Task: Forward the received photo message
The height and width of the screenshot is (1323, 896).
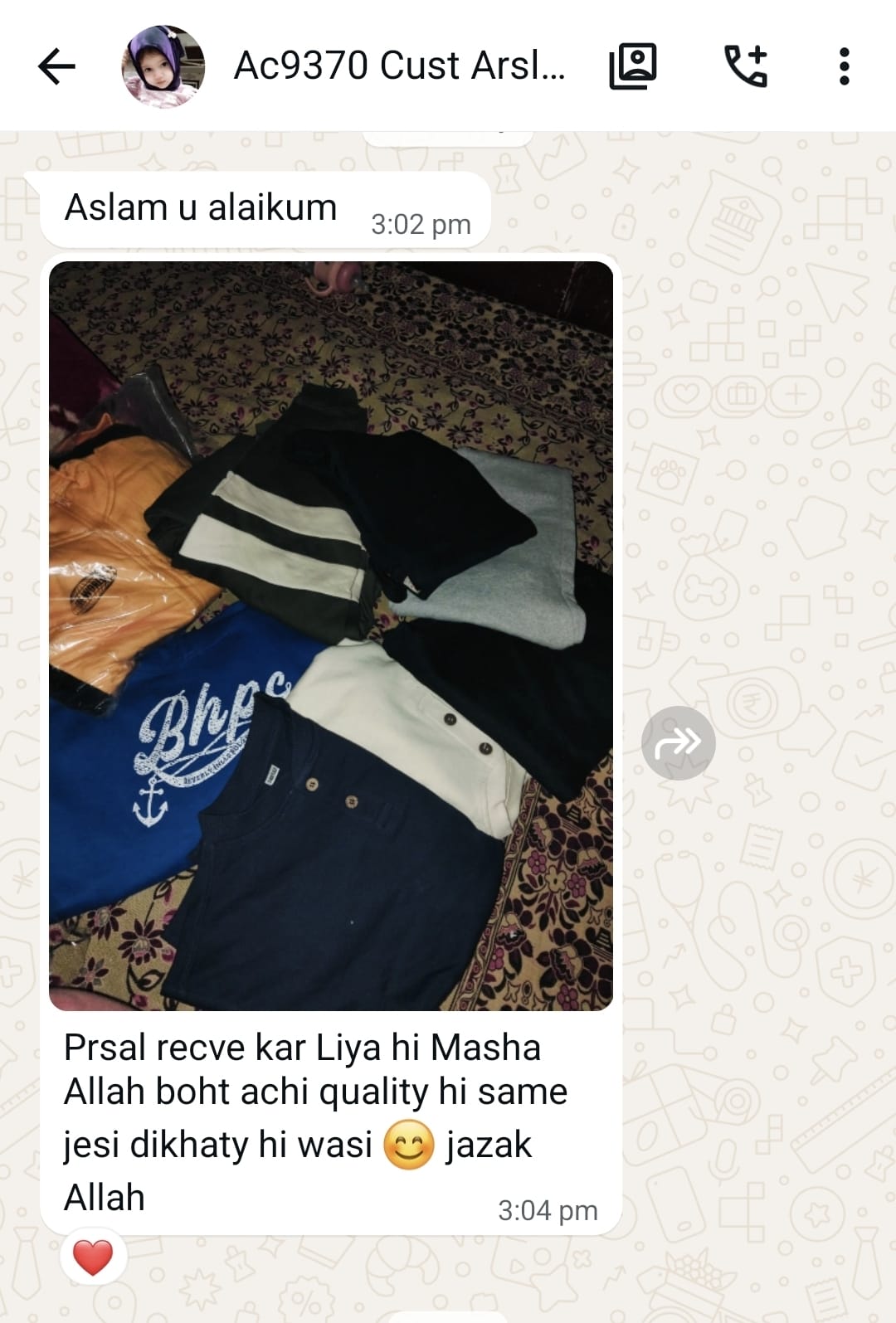Action: [x=678, y=742]
